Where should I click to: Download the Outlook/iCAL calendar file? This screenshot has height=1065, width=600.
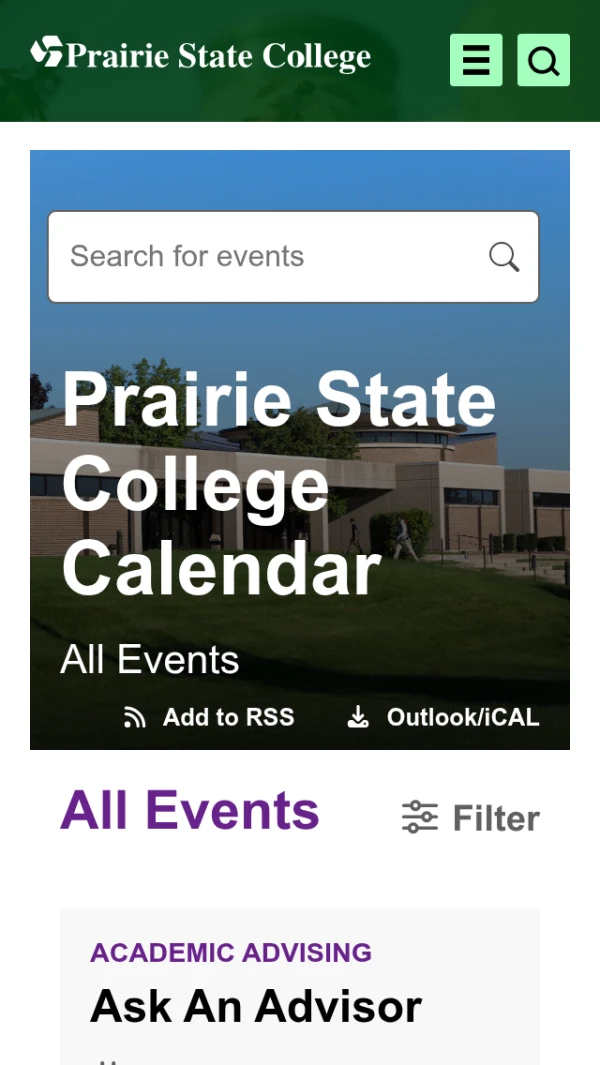tap(444, 717)
